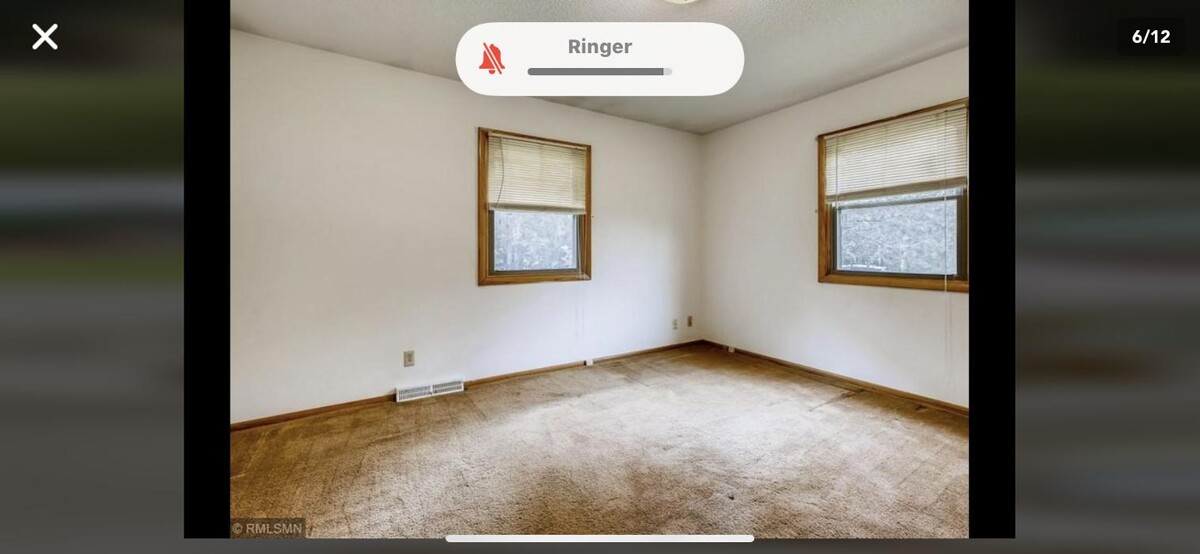Viewport: 1200px width, 554px height.
Task: Close the full-screen photo viewer
Action: click(45, 37)
